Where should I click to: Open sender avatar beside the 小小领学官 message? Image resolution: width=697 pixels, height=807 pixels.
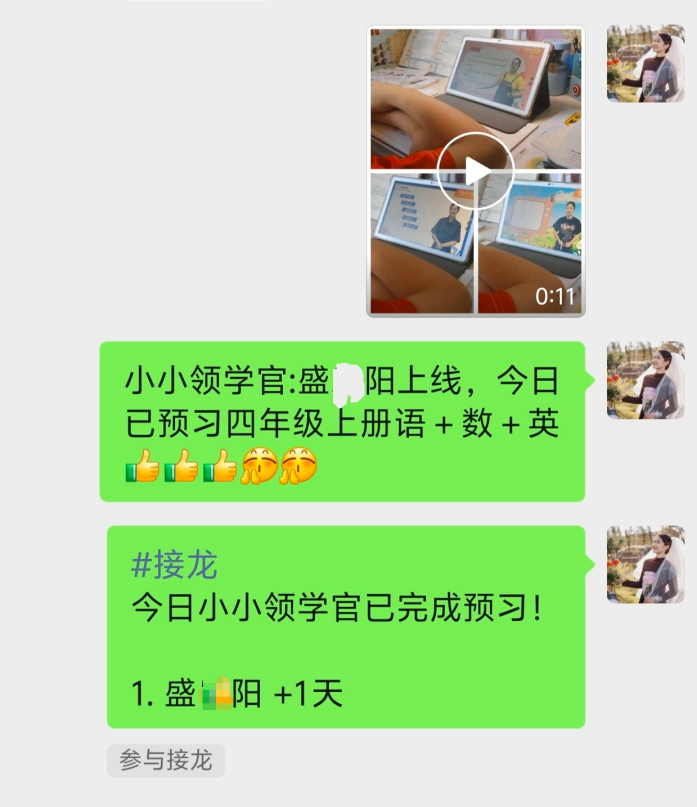tap(645, 380)
